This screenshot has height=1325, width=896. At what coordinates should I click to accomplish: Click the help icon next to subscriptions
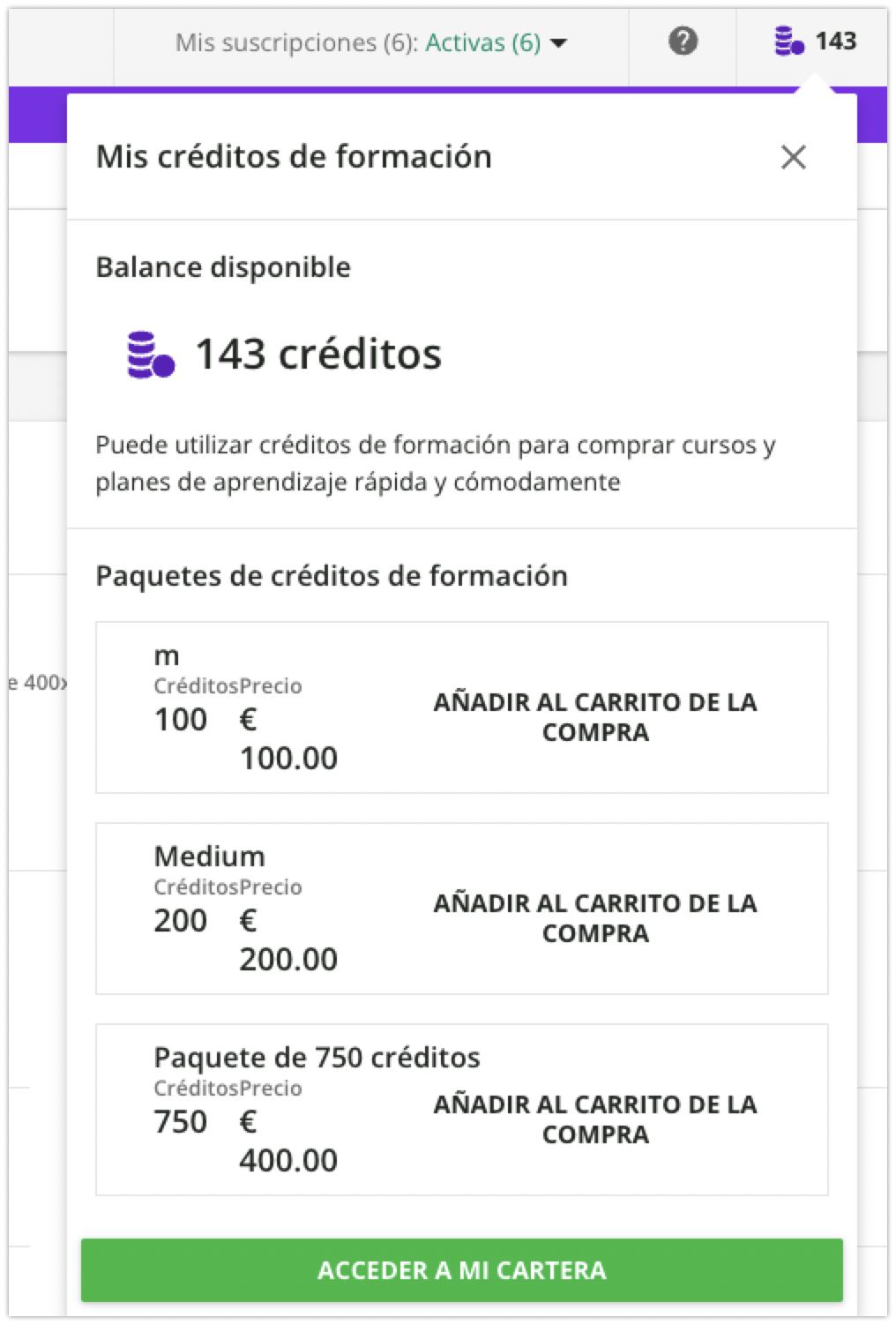pyautogui.click(x=683, y=41)
